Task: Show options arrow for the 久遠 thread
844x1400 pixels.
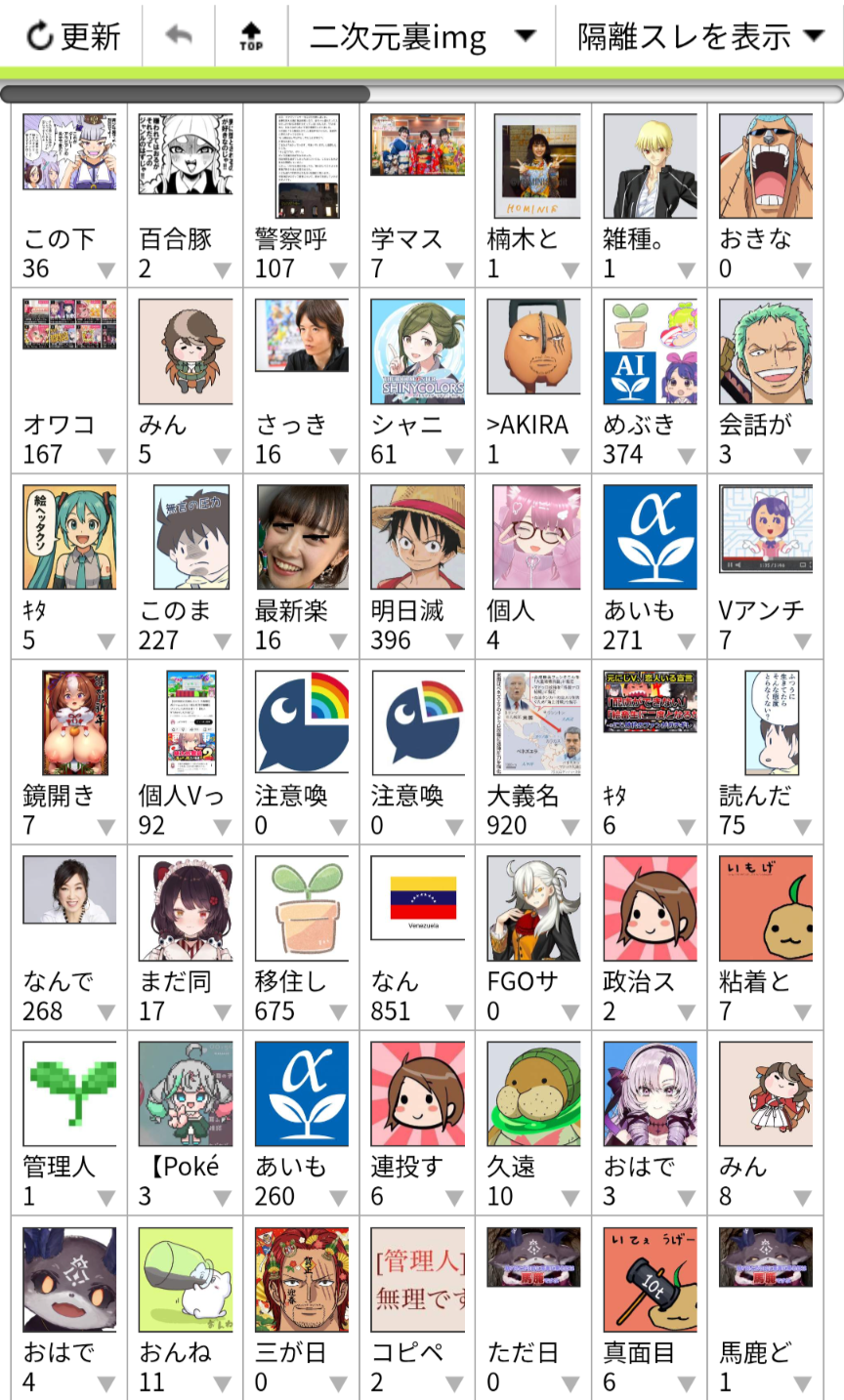Action: point(570,1198)
